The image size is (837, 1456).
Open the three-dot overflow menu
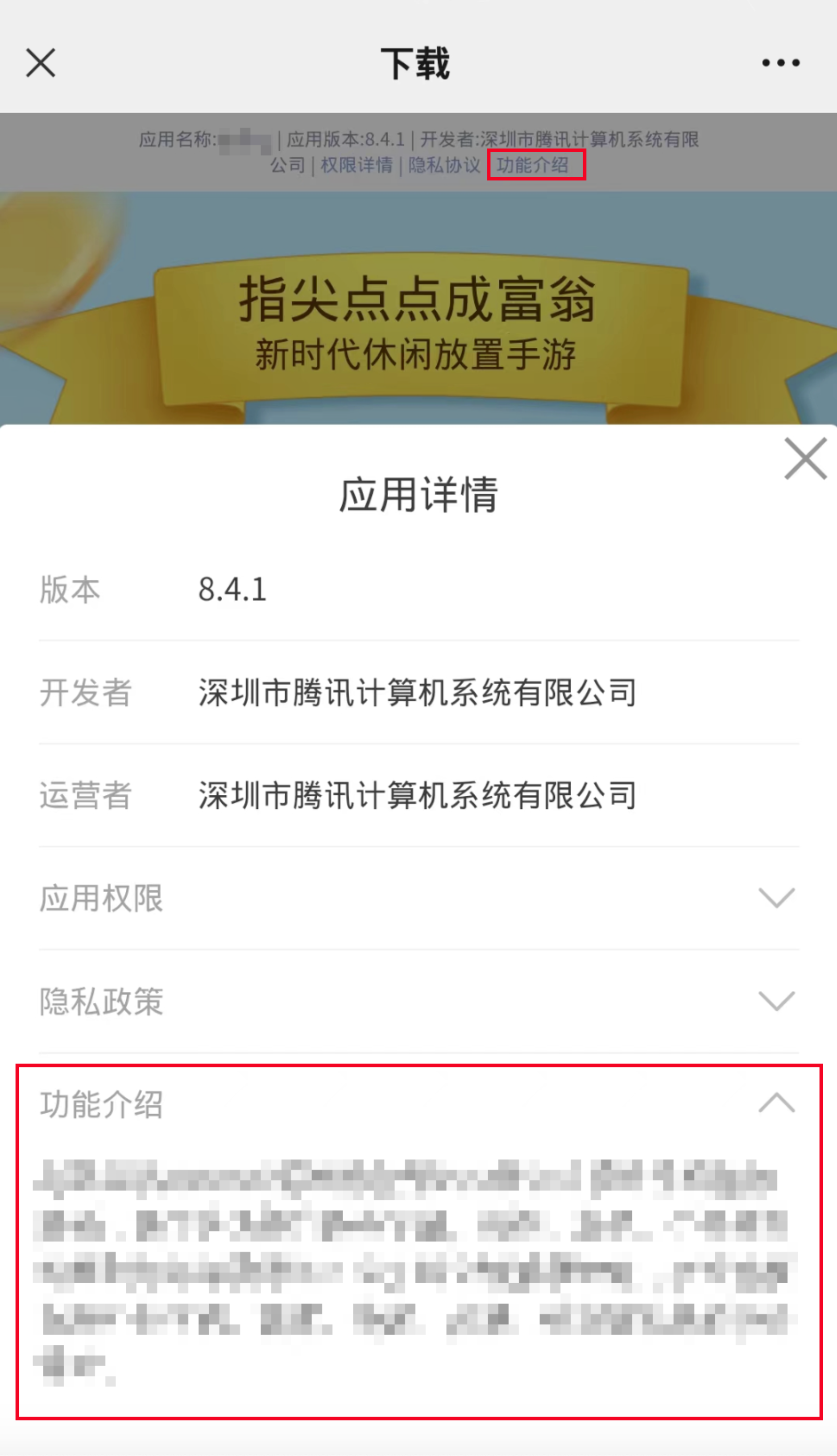click(780, 62)
